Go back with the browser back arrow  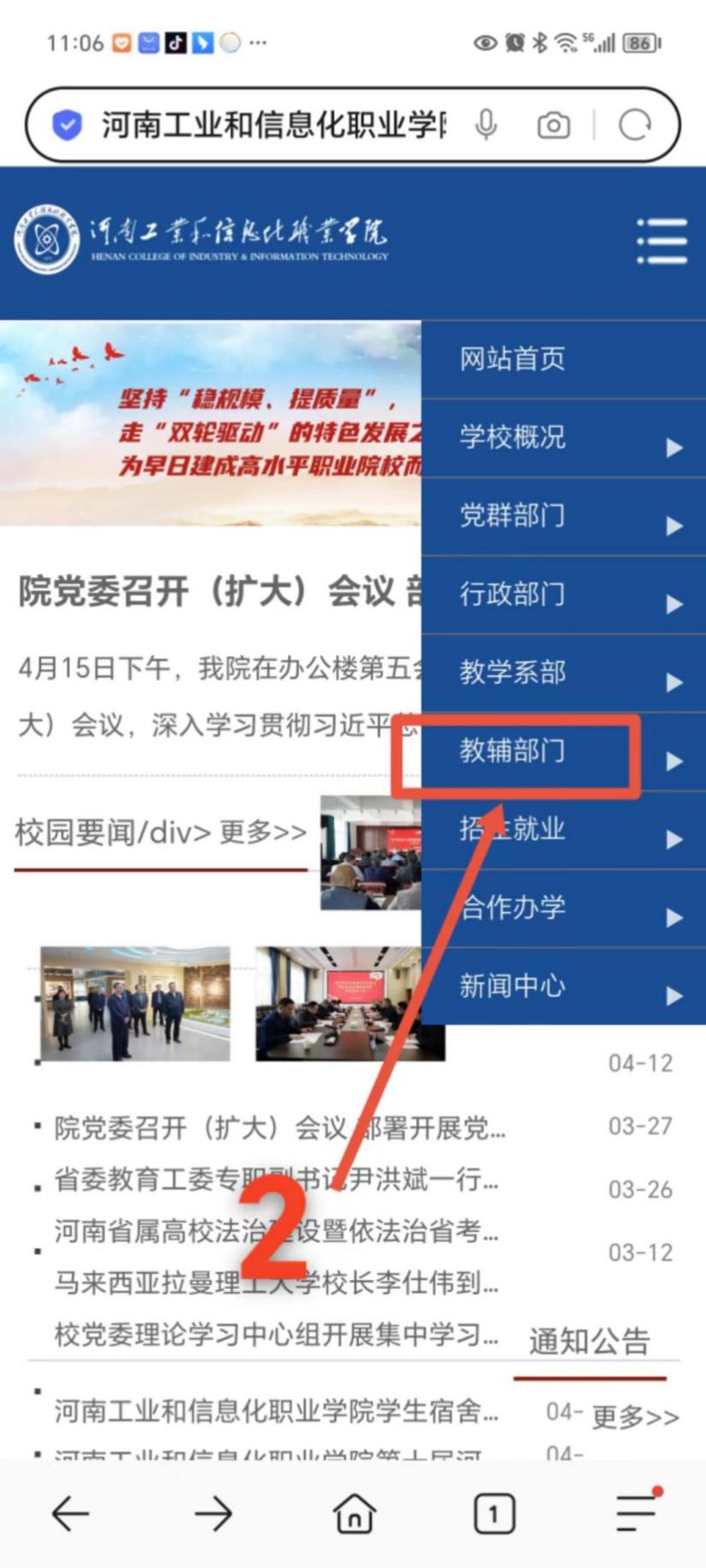coord(70,1514)
